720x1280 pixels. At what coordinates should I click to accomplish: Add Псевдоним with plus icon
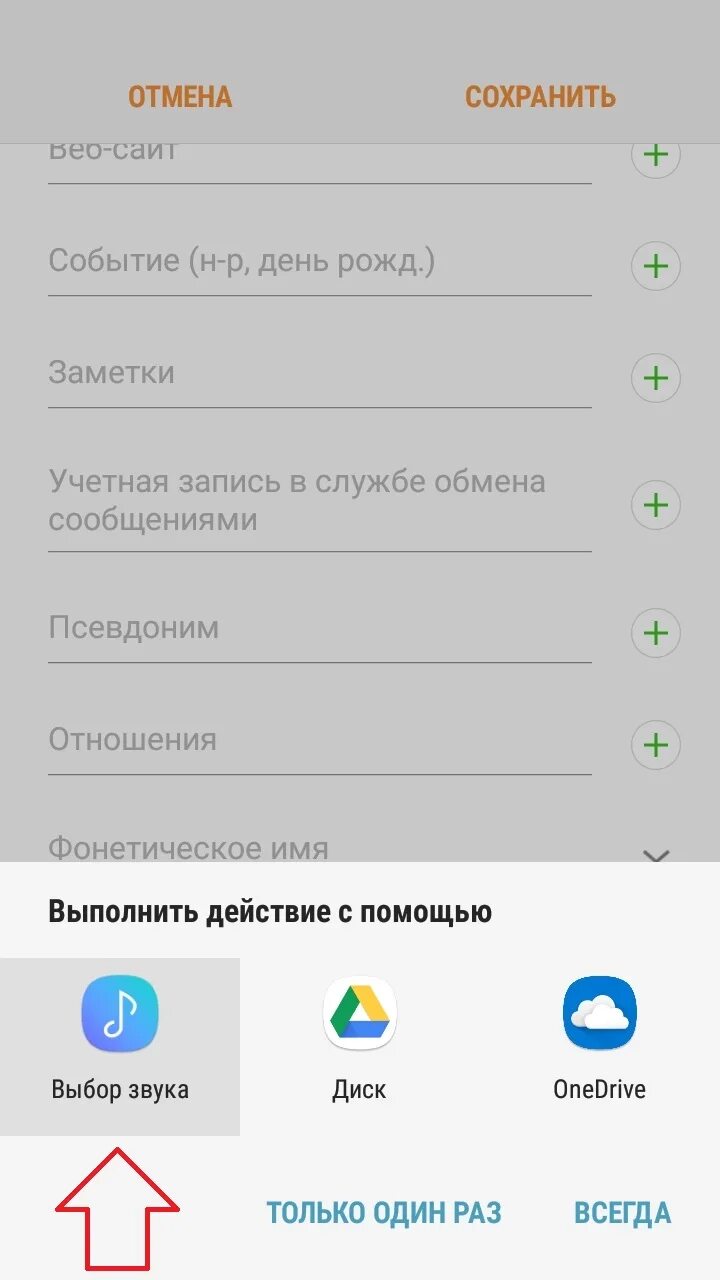655,633
